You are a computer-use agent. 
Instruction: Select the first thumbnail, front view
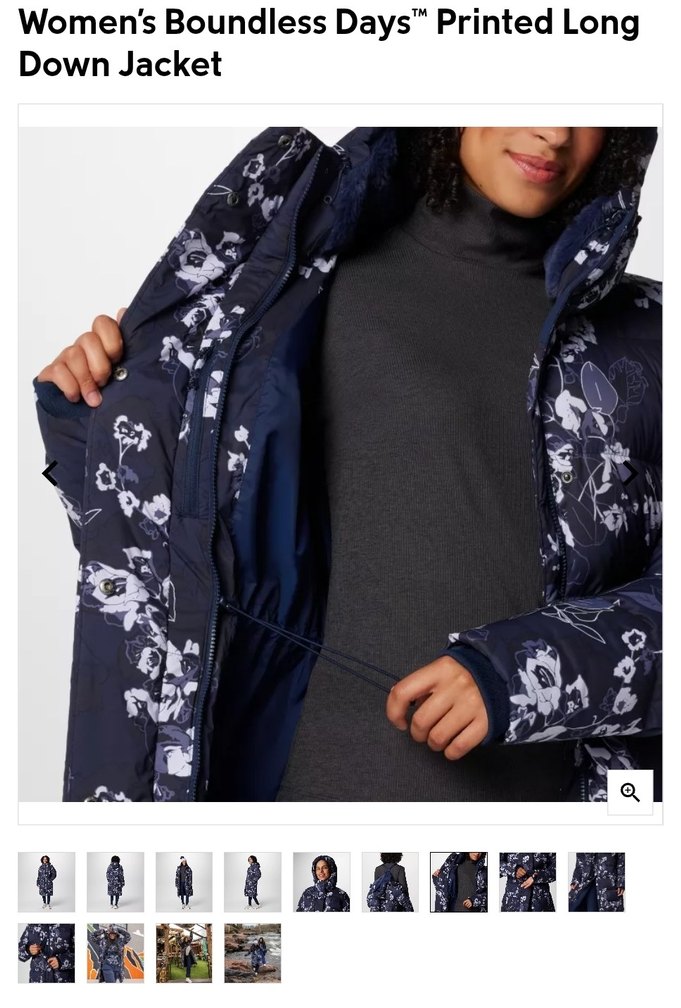(x=46, y=882)
